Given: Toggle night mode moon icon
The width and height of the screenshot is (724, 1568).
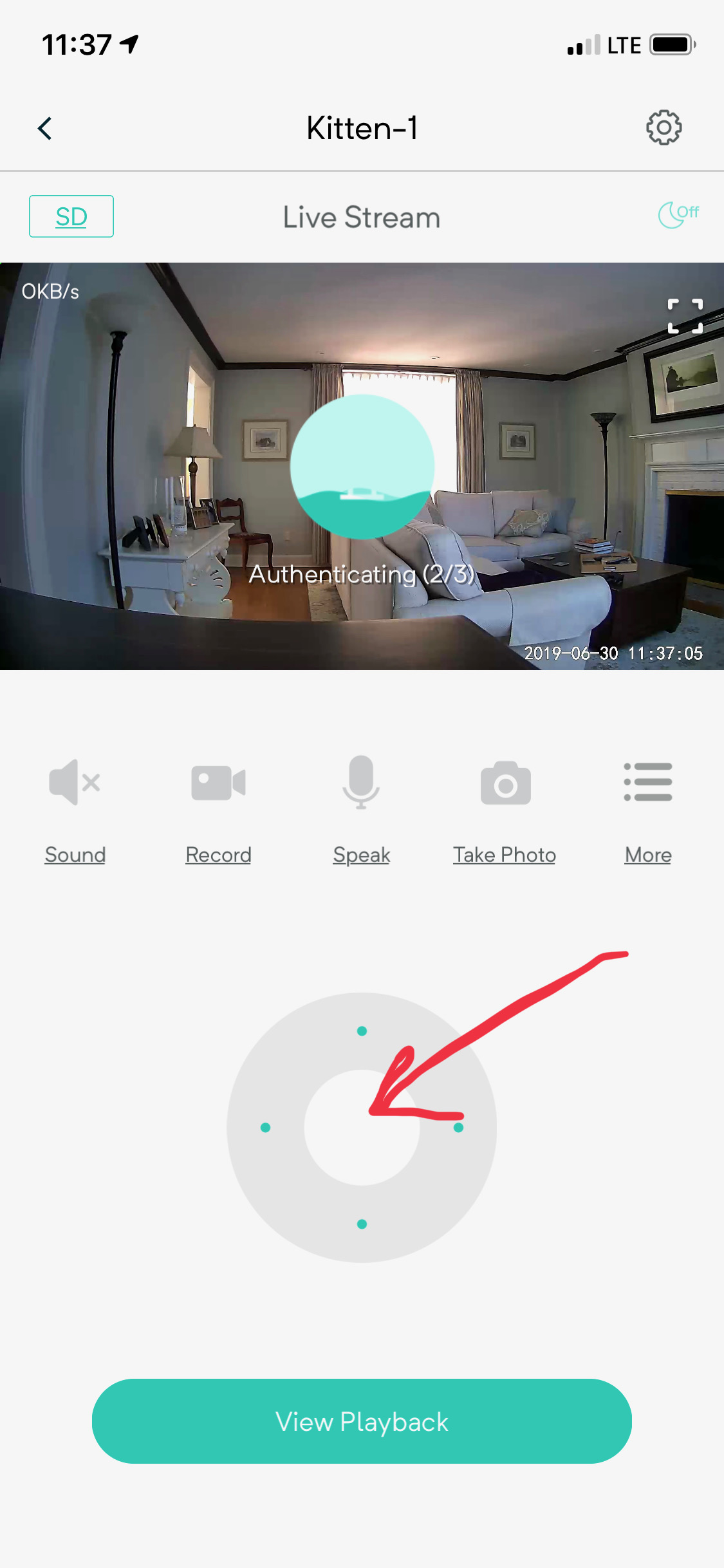Looking at the screenshot, I should pos(678,215).
